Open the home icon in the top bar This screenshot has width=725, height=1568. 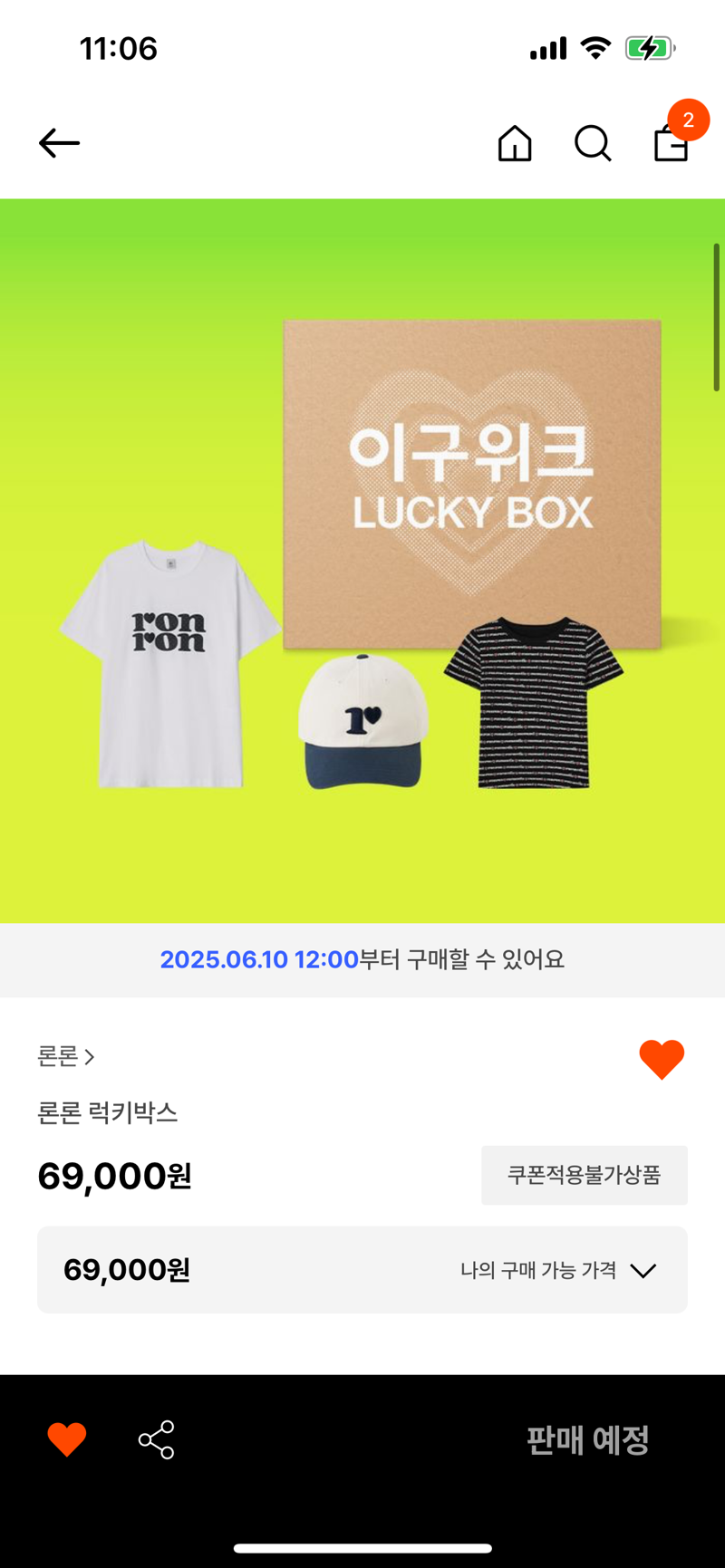[515, 143]
